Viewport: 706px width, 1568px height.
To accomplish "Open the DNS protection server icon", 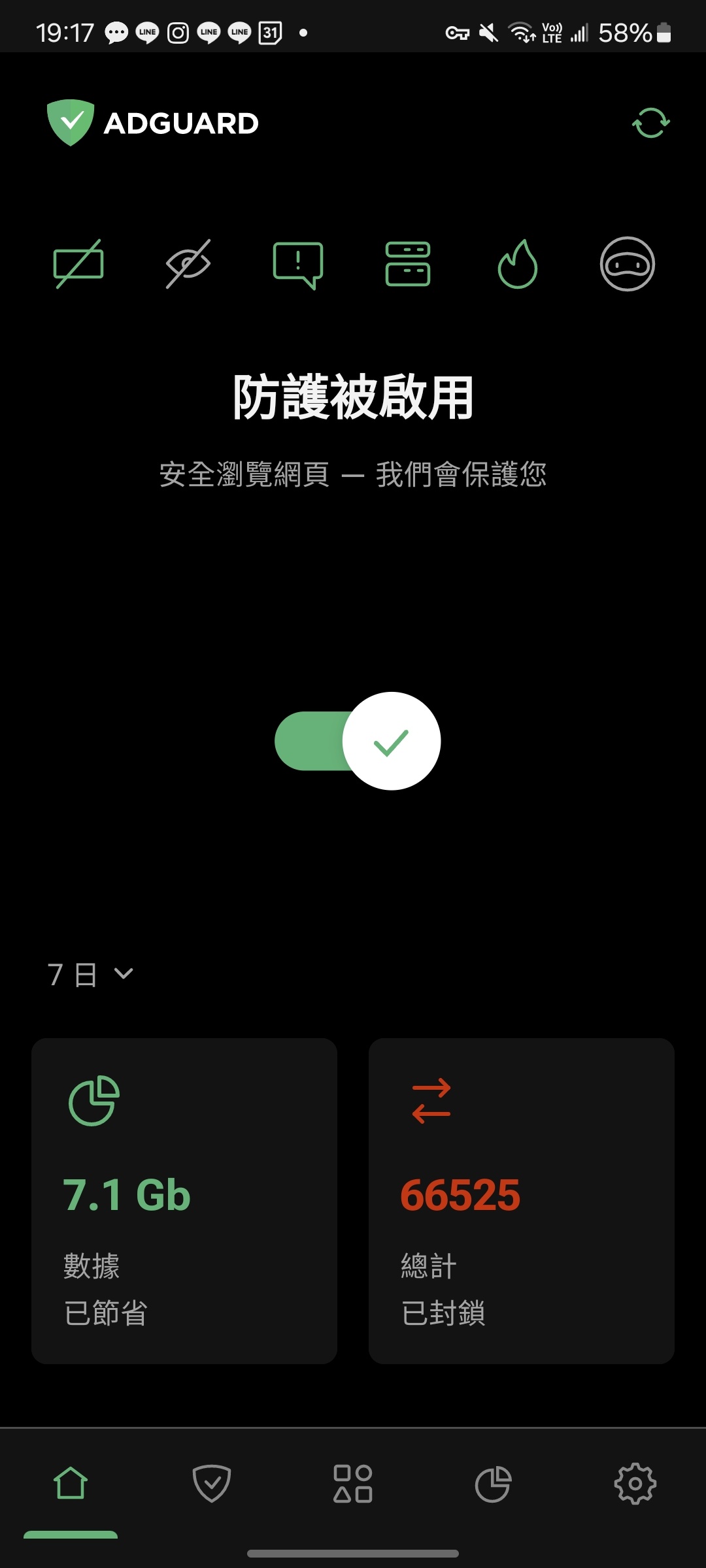I will click(x=408, y=264).
